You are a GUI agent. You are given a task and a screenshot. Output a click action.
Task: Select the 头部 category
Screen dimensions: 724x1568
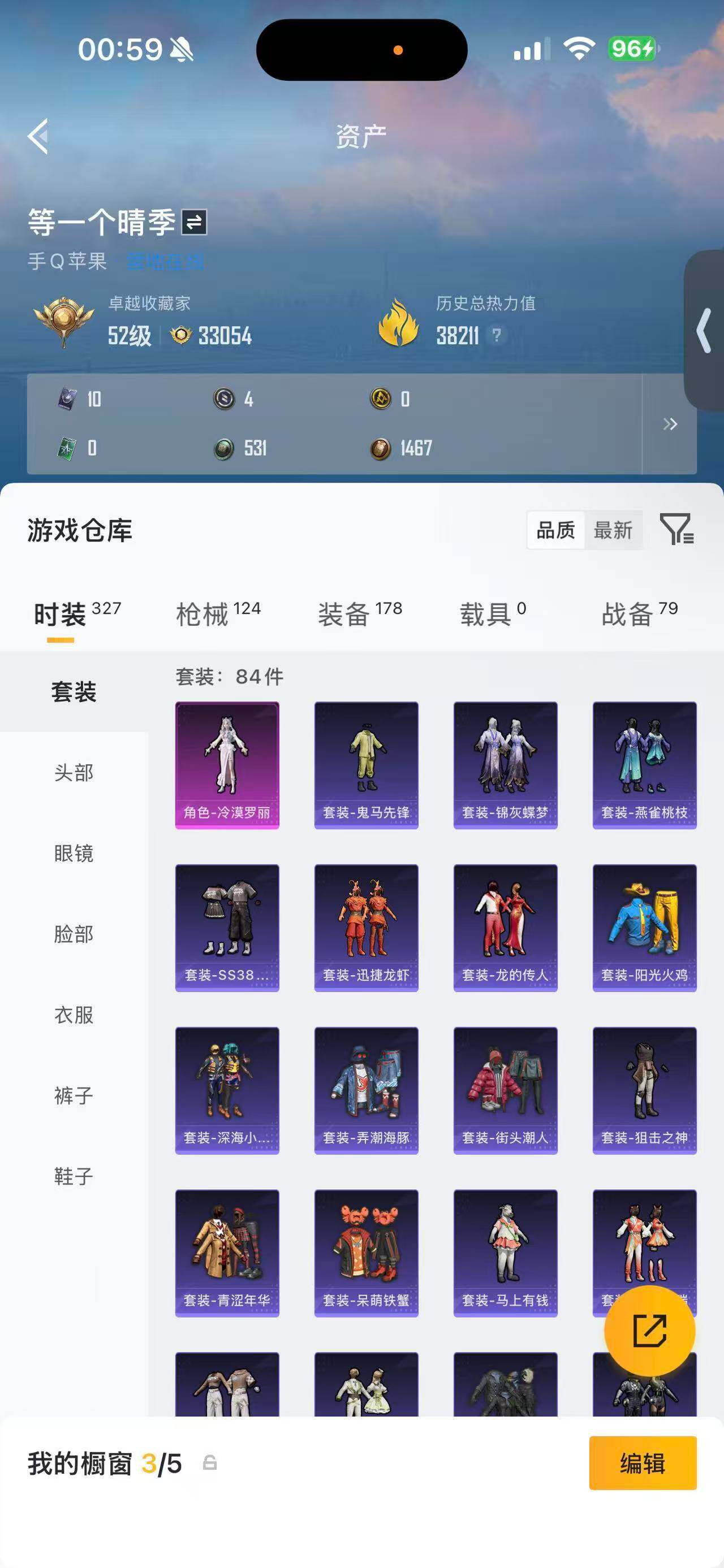[x=73, y=774]
